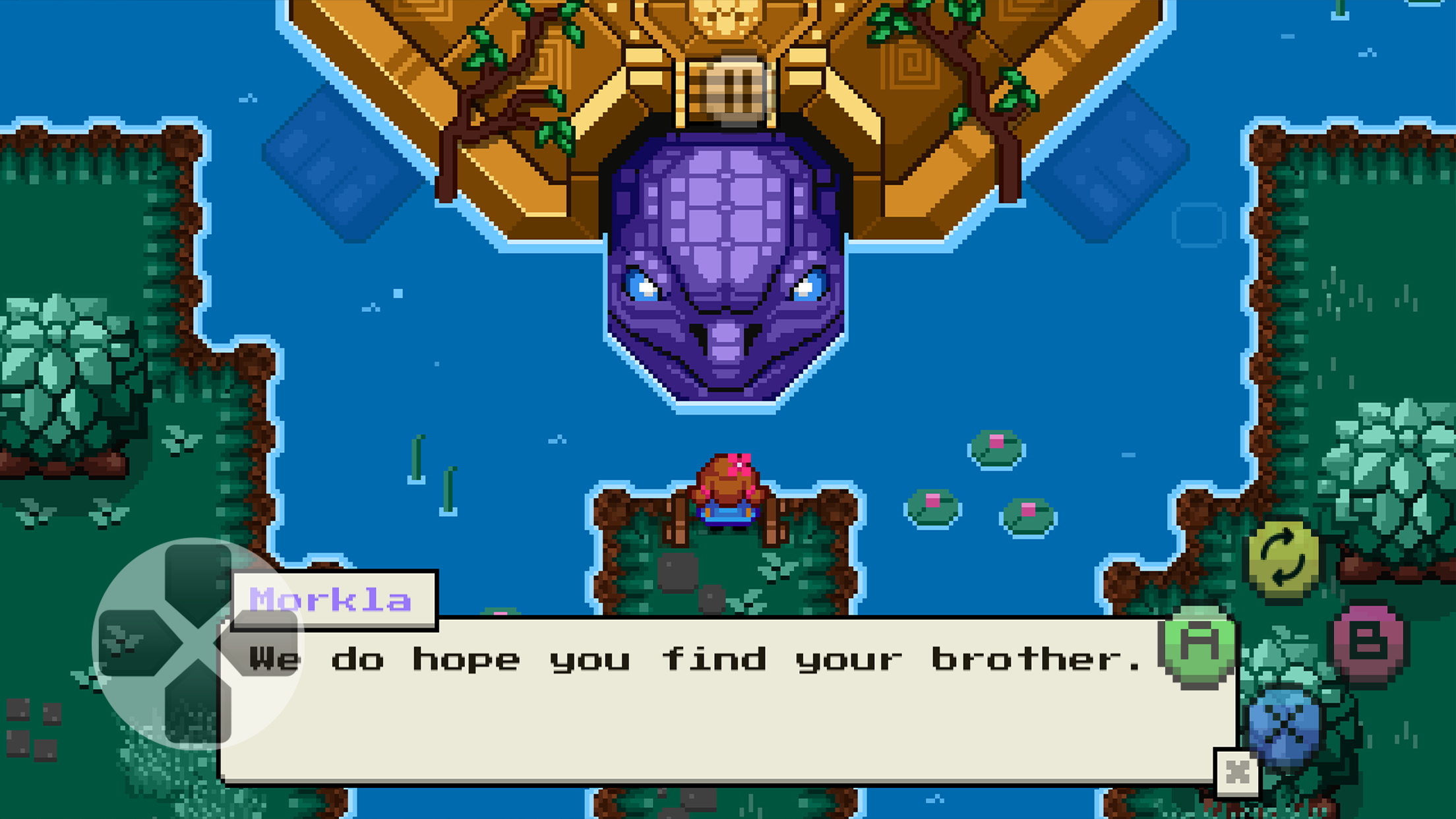Tap the green A button
The height and width of the screenshot is (819, 1456).
(x=1199, y=647)
